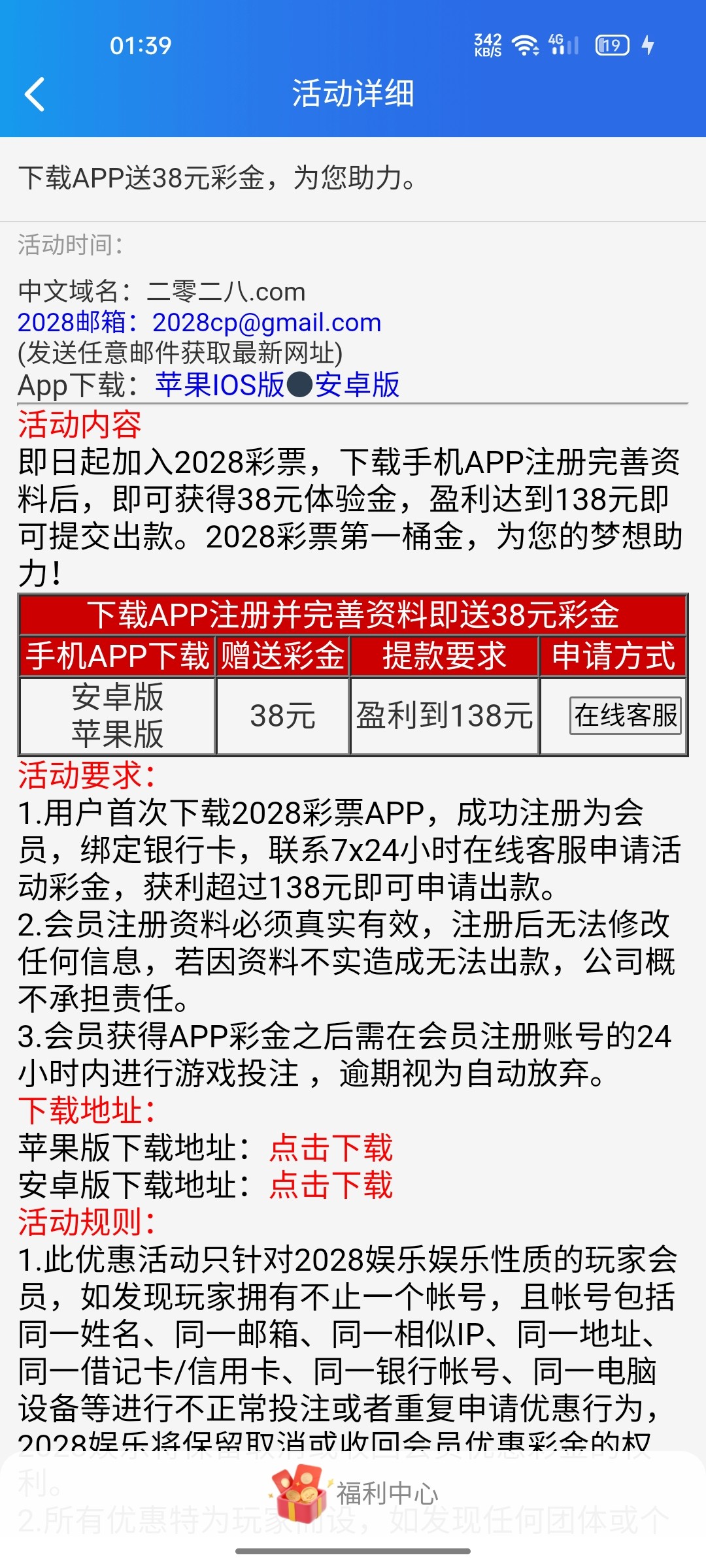Tap the 2028cp@gmail.com email link

(x=266, y=323)
